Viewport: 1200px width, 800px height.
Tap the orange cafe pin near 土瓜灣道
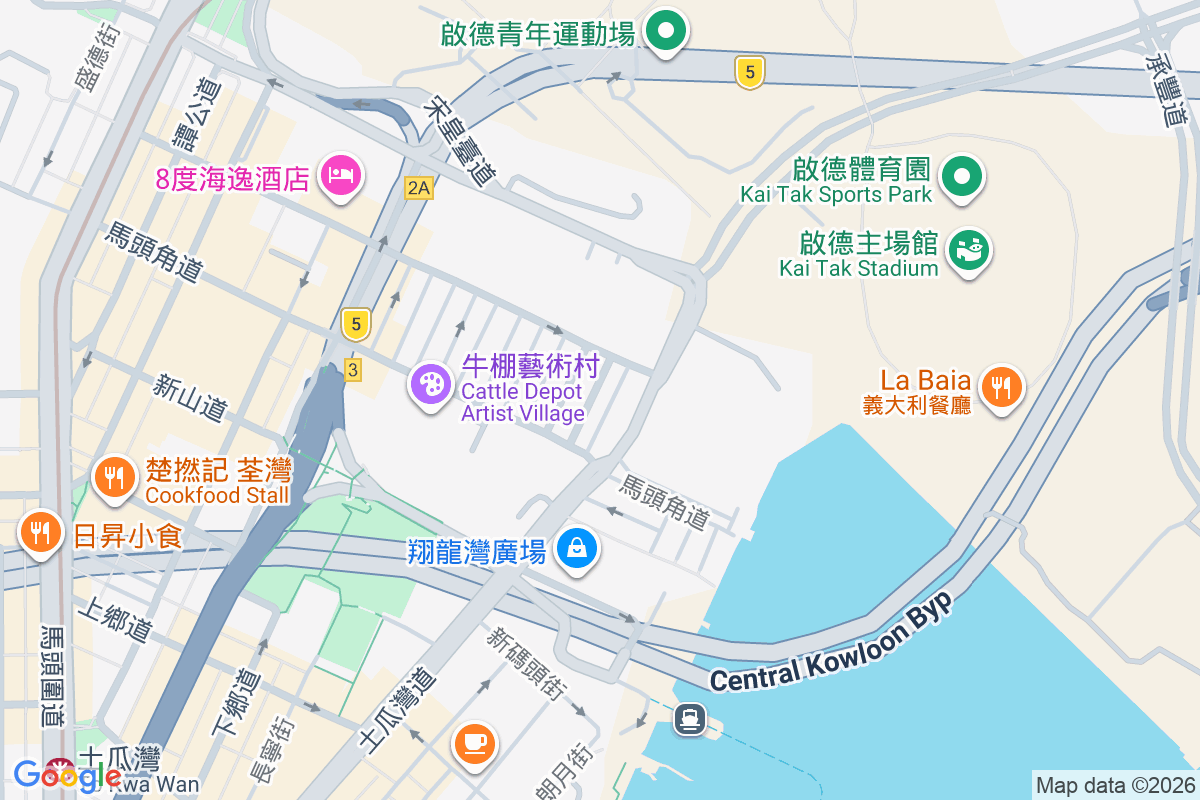tap(474, 744)
